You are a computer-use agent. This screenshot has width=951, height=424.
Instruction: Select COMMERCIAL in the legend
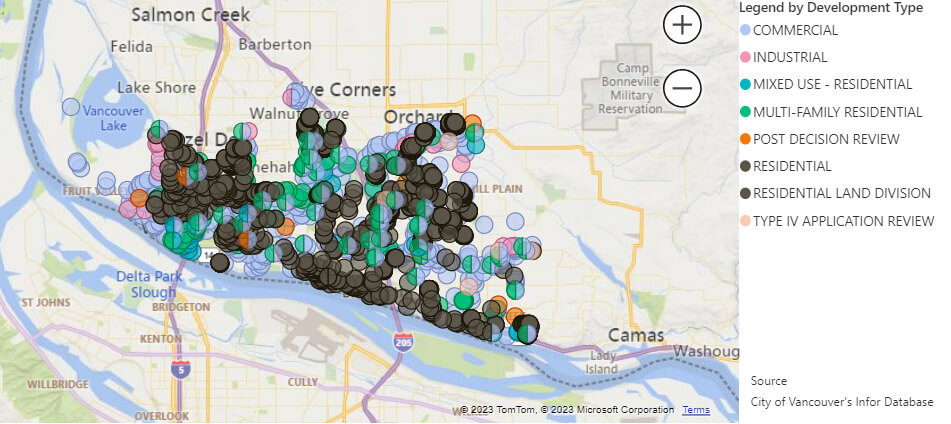click(x=795, y=30)
